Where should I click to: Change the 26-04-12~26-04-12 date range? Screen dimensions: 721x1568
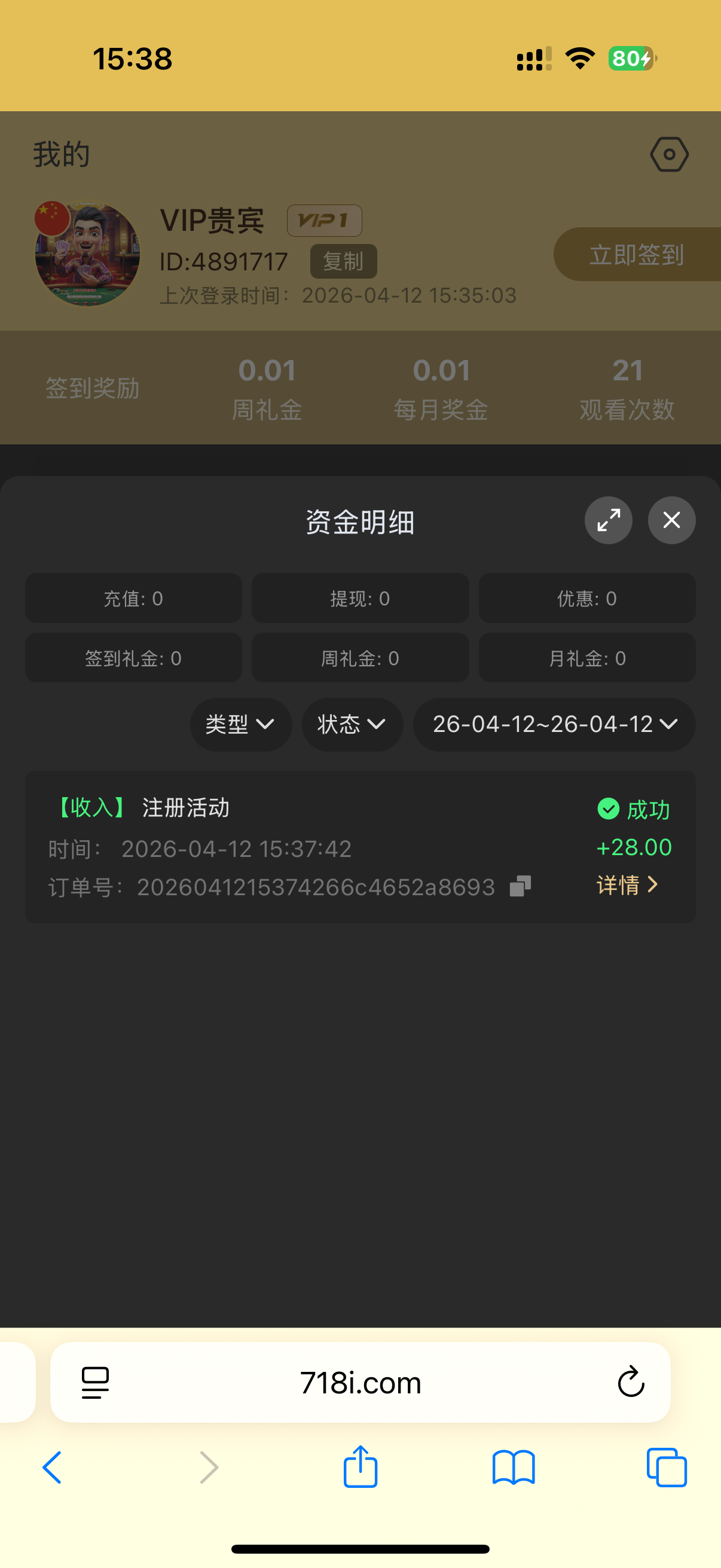[554, 724]
